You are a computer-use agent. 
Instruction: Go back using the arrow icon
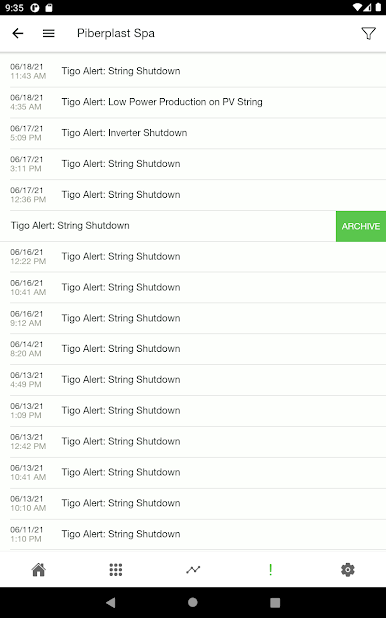18,34
